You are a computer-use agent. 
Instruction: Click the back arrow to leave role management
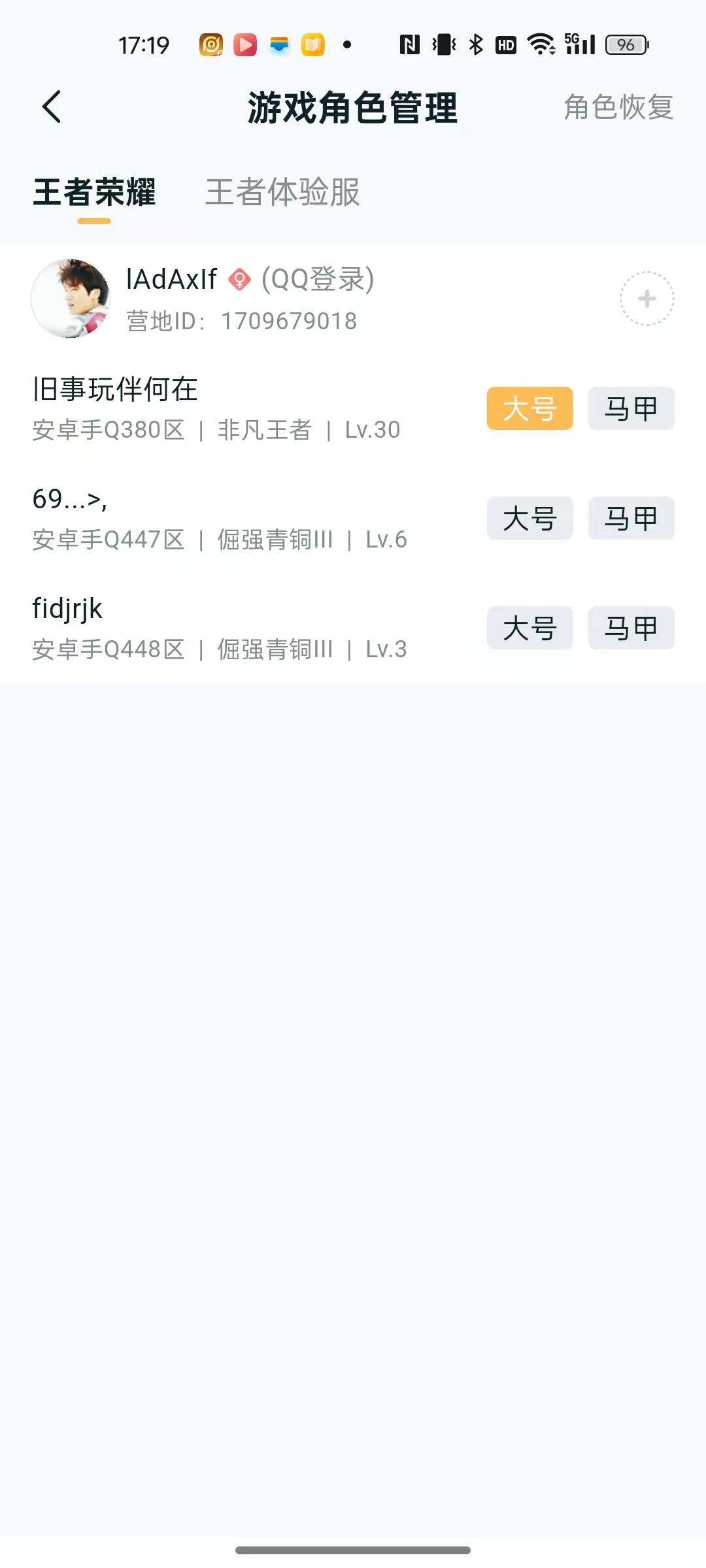point(50,107)
